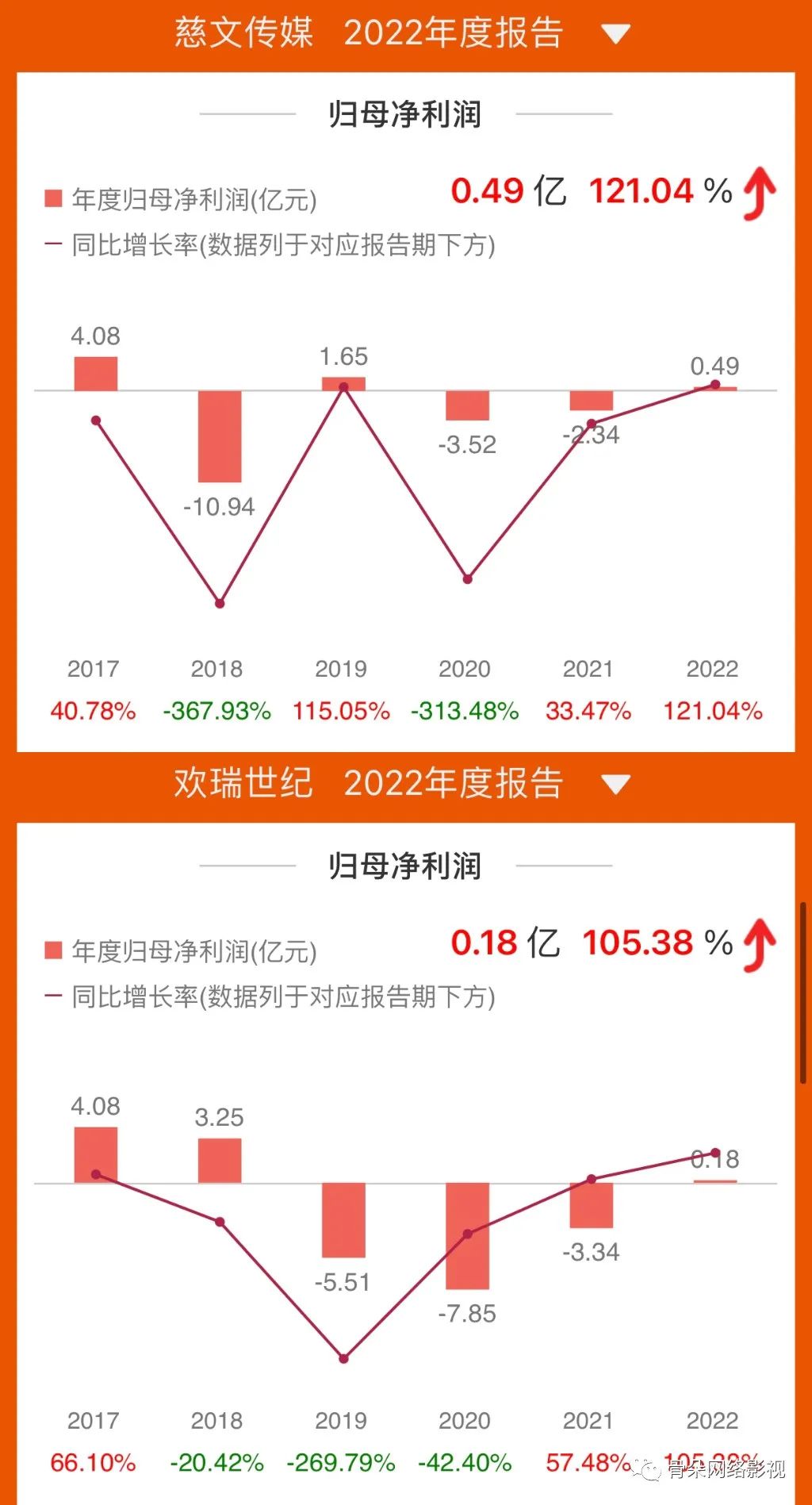Expand the 慈文传媒 2022年度报告 dropdown
The height and width of the screenshot is (1505, 812).
[x=615, y=34]
